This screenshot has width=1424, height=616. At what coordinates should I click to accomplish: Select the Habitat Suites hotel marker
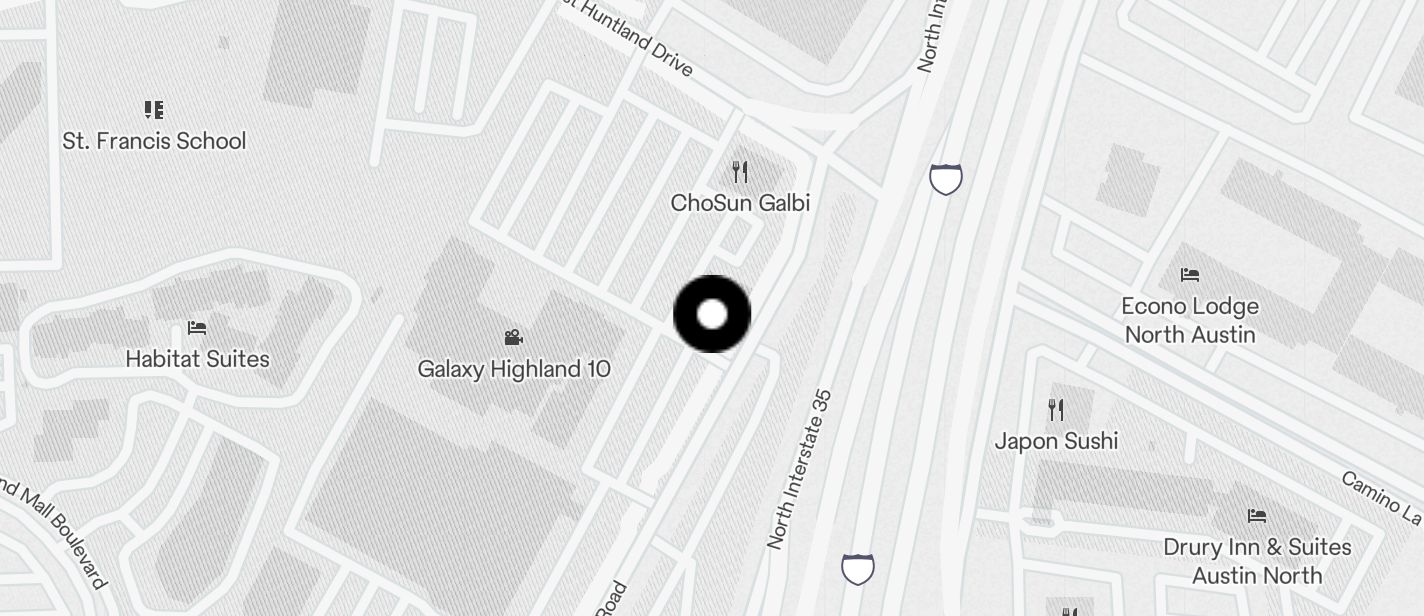point(197,328)
